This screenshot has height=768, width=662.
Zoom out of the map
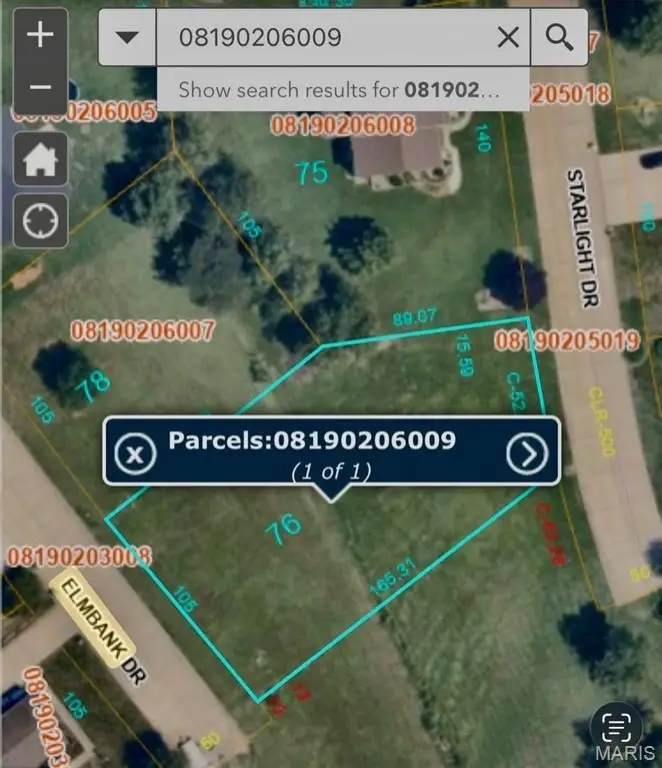point(40,86)
